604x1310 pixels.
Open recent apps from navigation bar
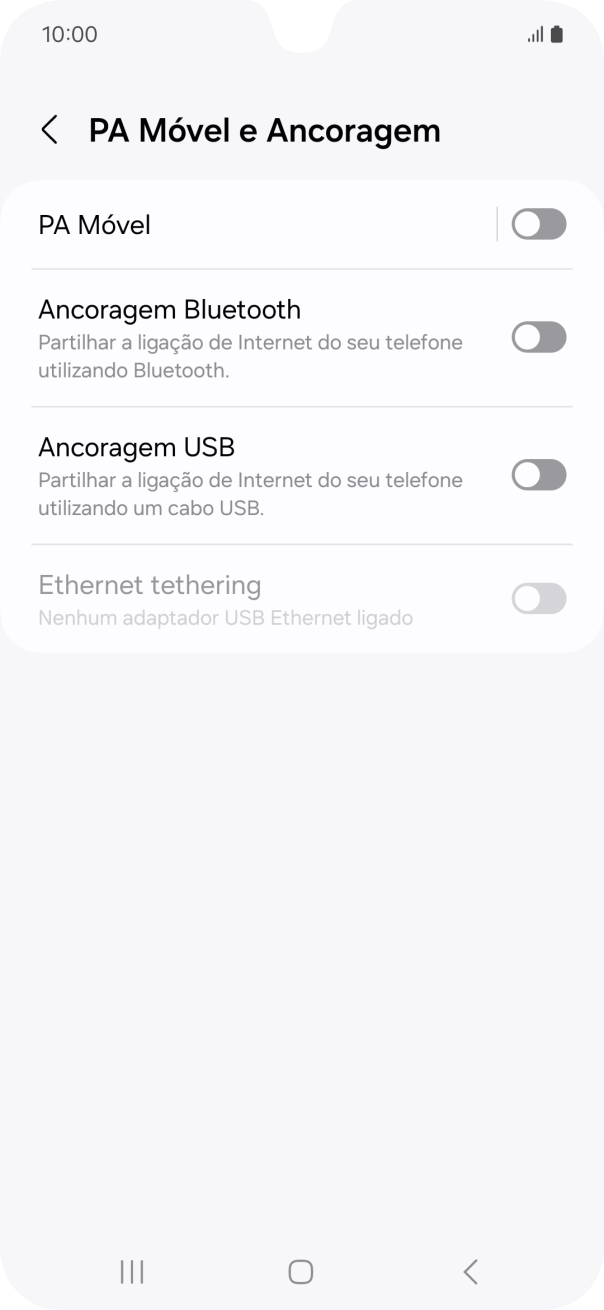(132, 1271)
